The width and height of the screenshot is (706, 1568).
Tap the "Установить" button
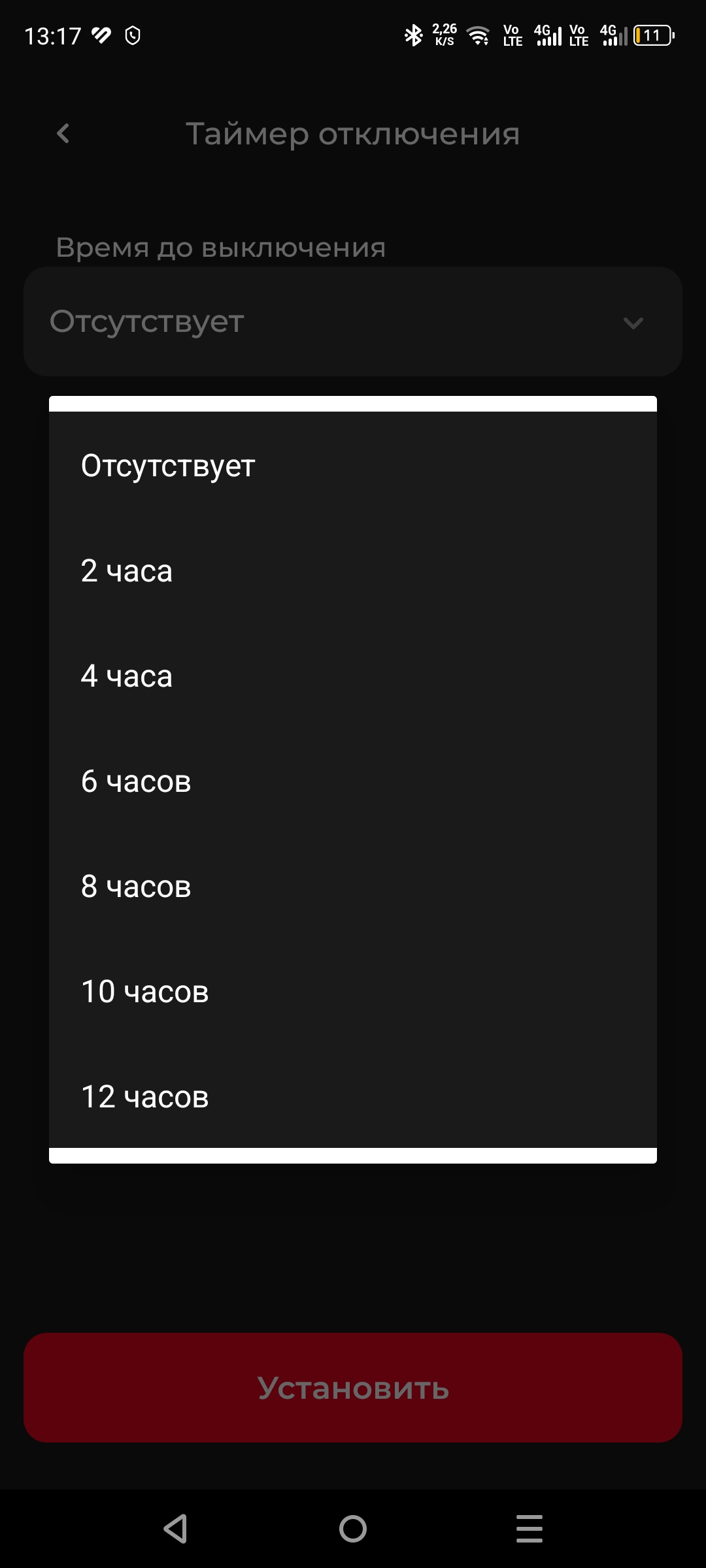click(x=353, y=1388)
